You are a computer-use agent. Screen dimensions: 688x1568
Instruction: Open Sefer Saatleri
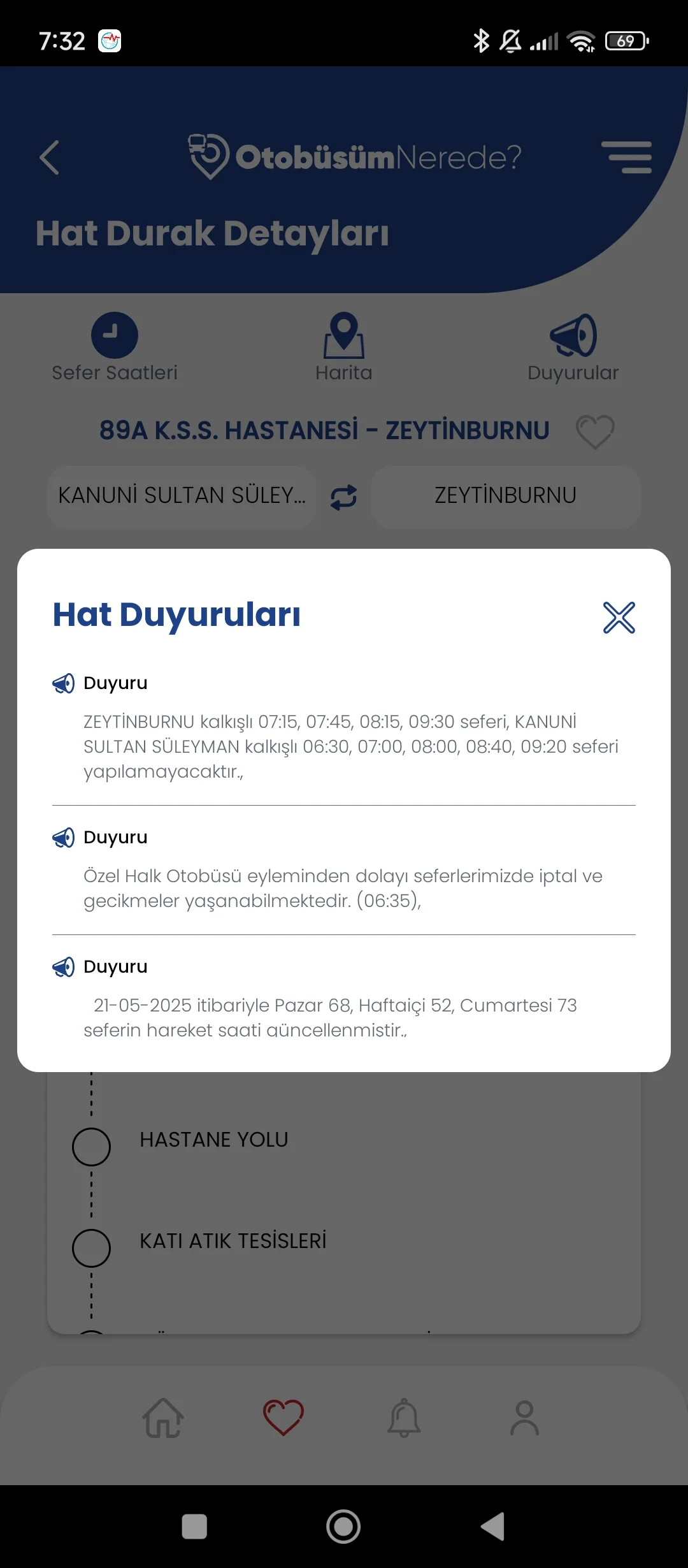[x=115, y=347]
